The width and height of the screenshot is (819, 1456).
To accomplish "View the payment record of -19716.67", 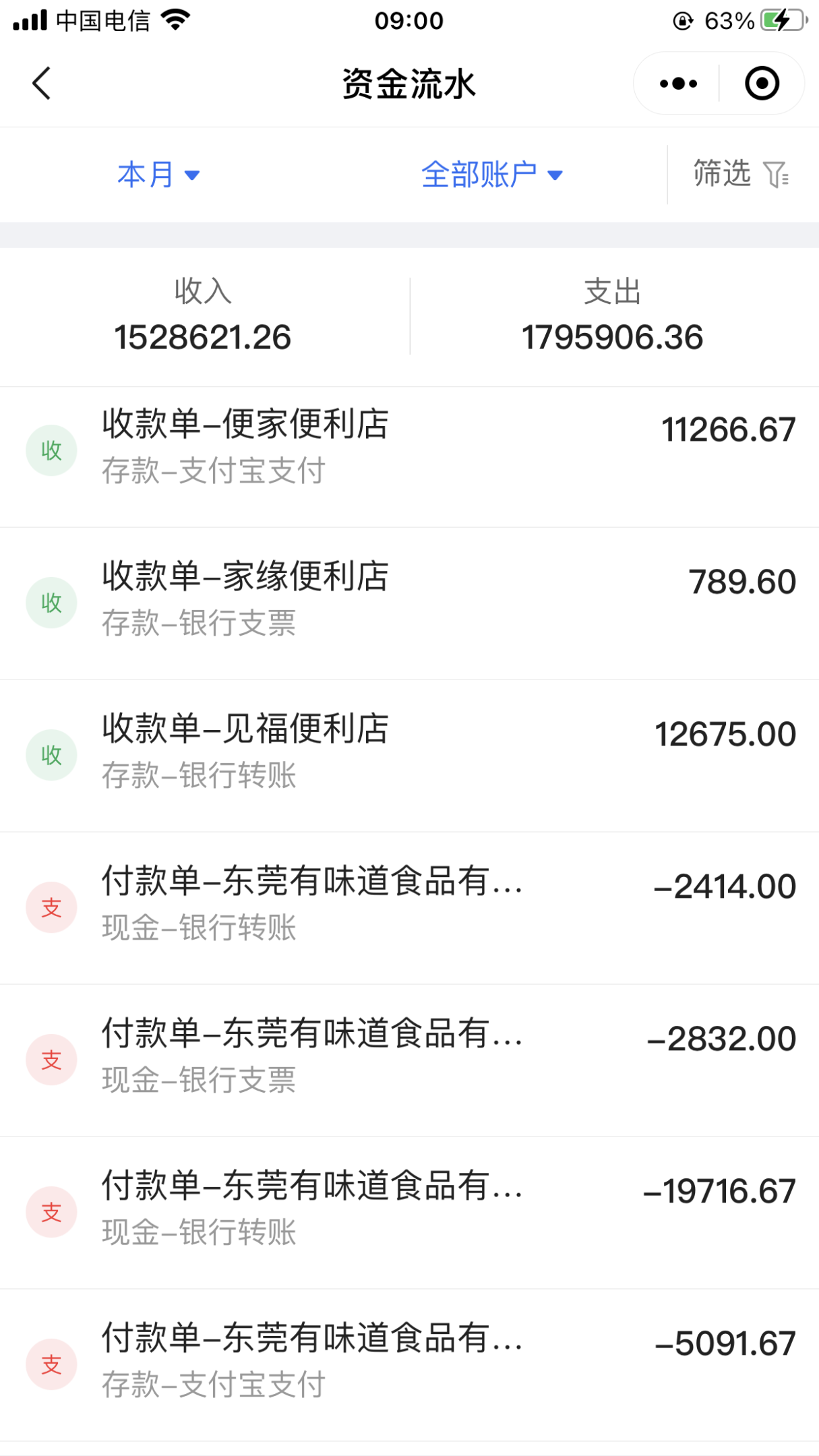I will point(409,1210).
